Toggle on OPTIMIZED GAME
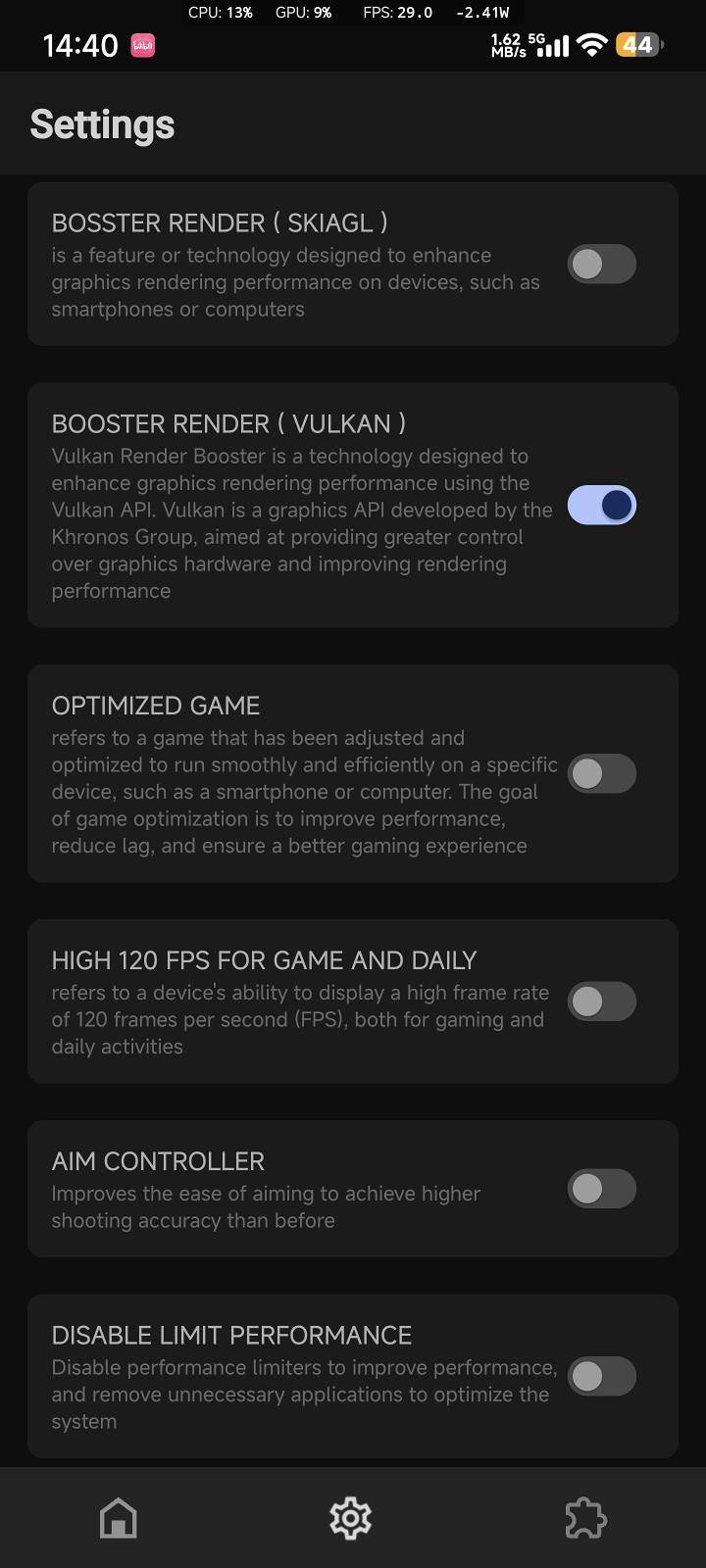This screenshot has height=1568, width=706. (601, 773)
